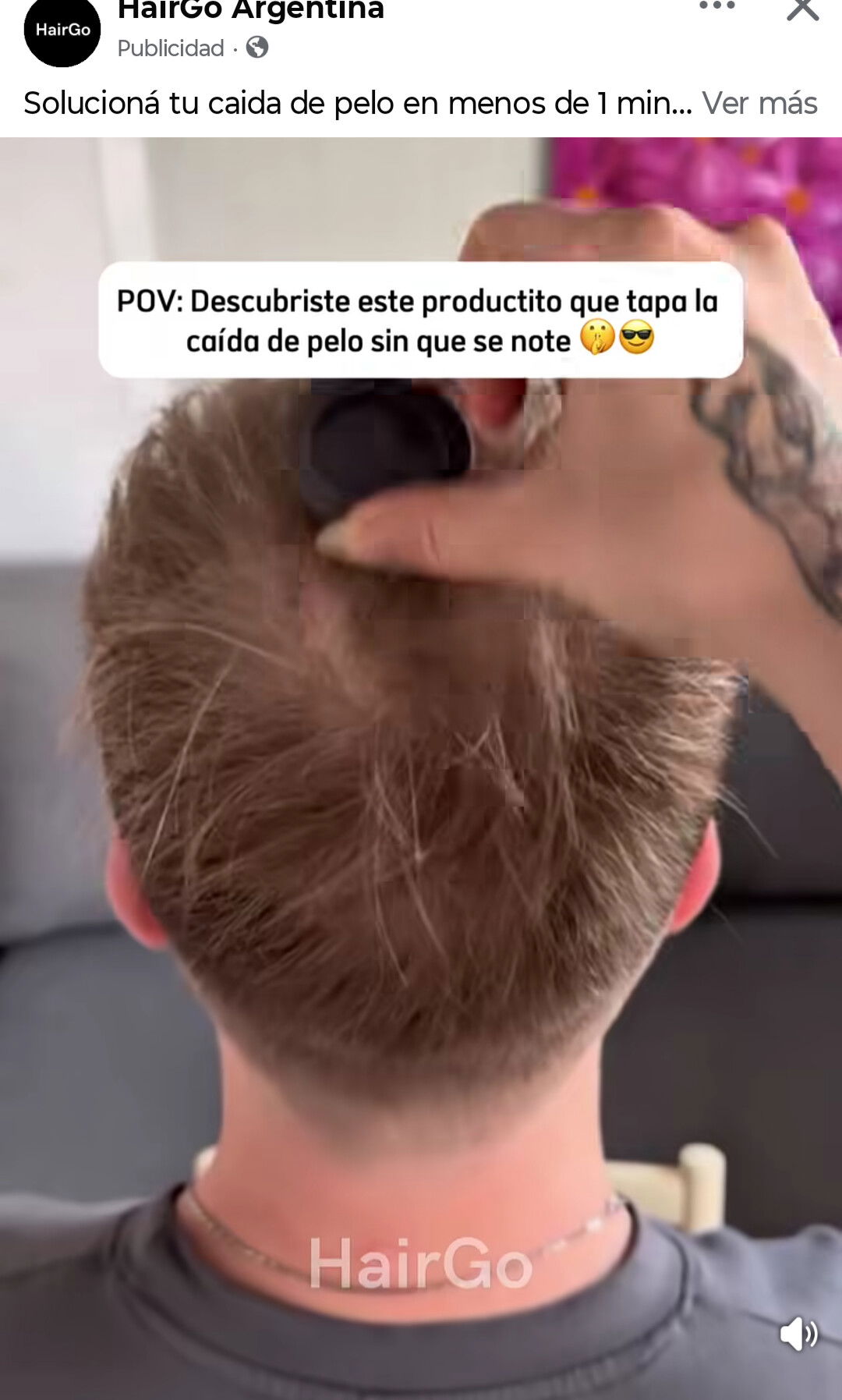Visit the HairGo Argentina page name
This screenshot has width=842, height=1400.
pyautogui.click(x=250, y=11)
